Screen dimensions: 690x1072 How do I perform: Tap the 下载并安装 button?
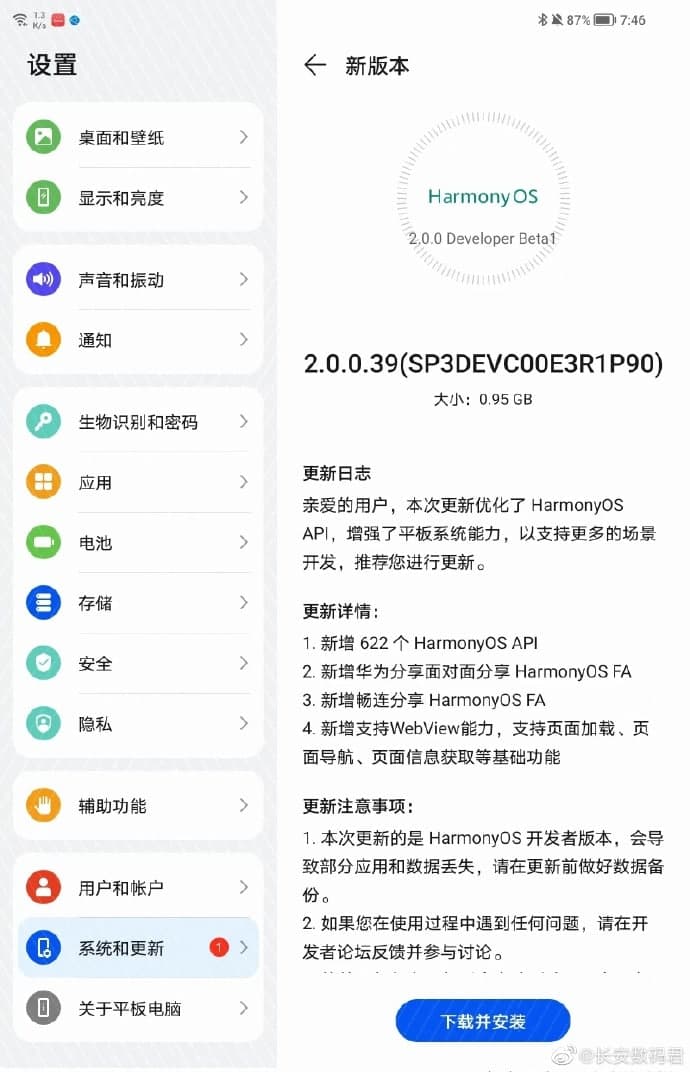point(483,1021)
